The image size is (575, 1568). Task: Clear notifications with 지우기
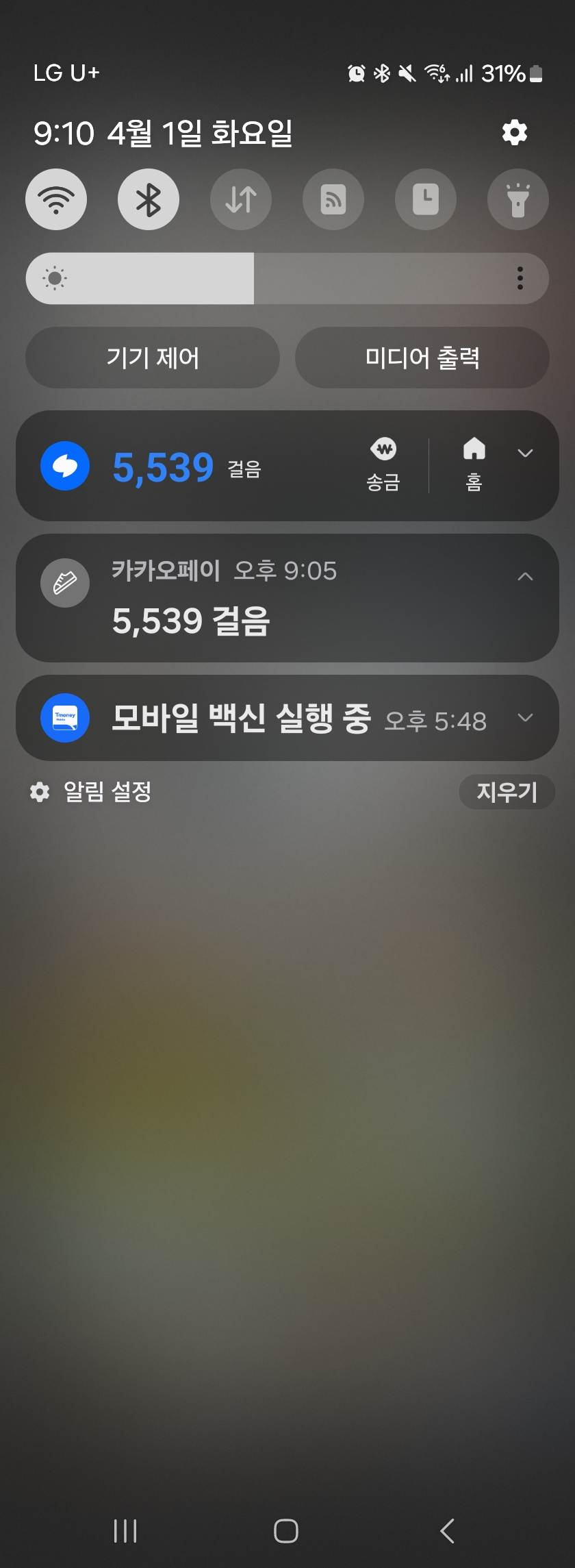pos(507,792)
